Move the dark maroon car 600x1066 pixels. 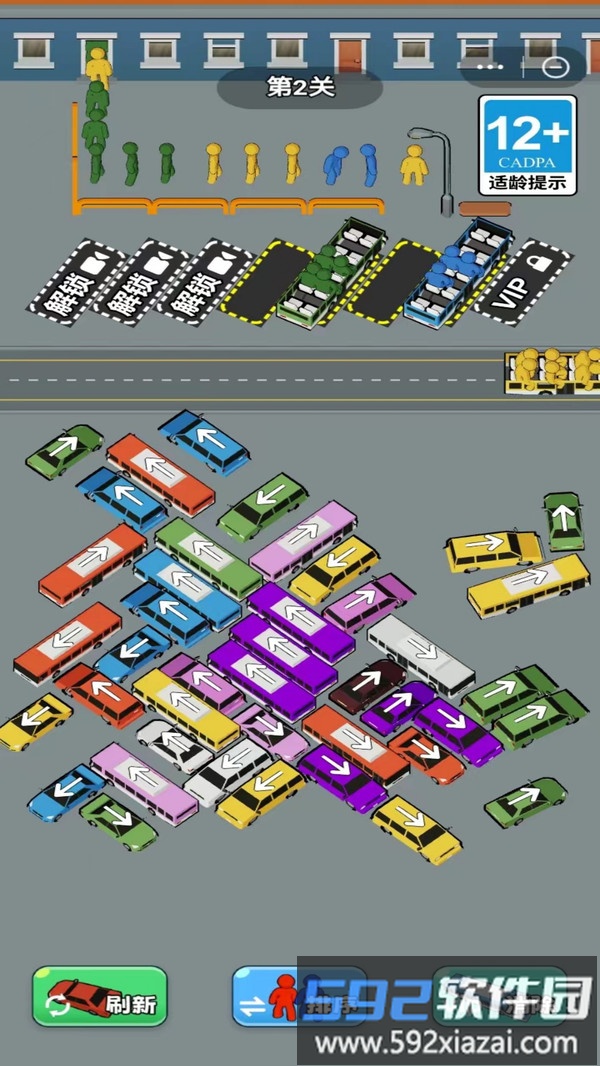[x=367, y=683]
